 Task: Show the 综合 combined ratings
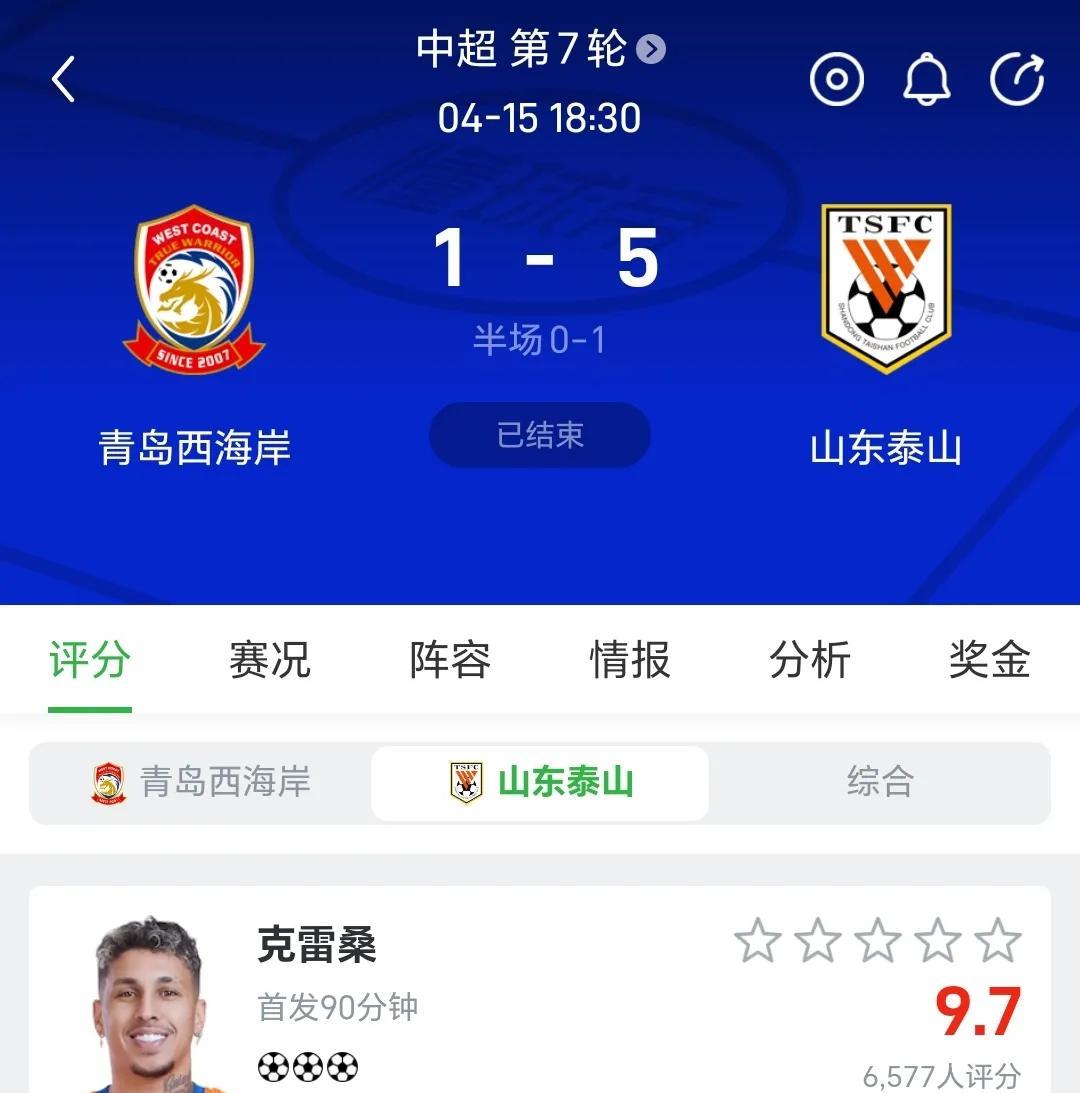point(880,782)
